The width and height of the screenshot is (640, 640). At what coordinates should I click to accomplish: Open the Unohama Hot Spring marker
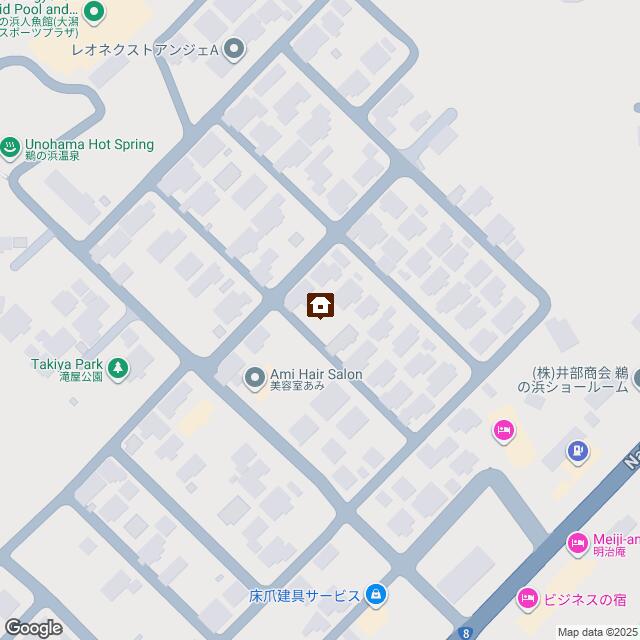(x=10, y=148)
